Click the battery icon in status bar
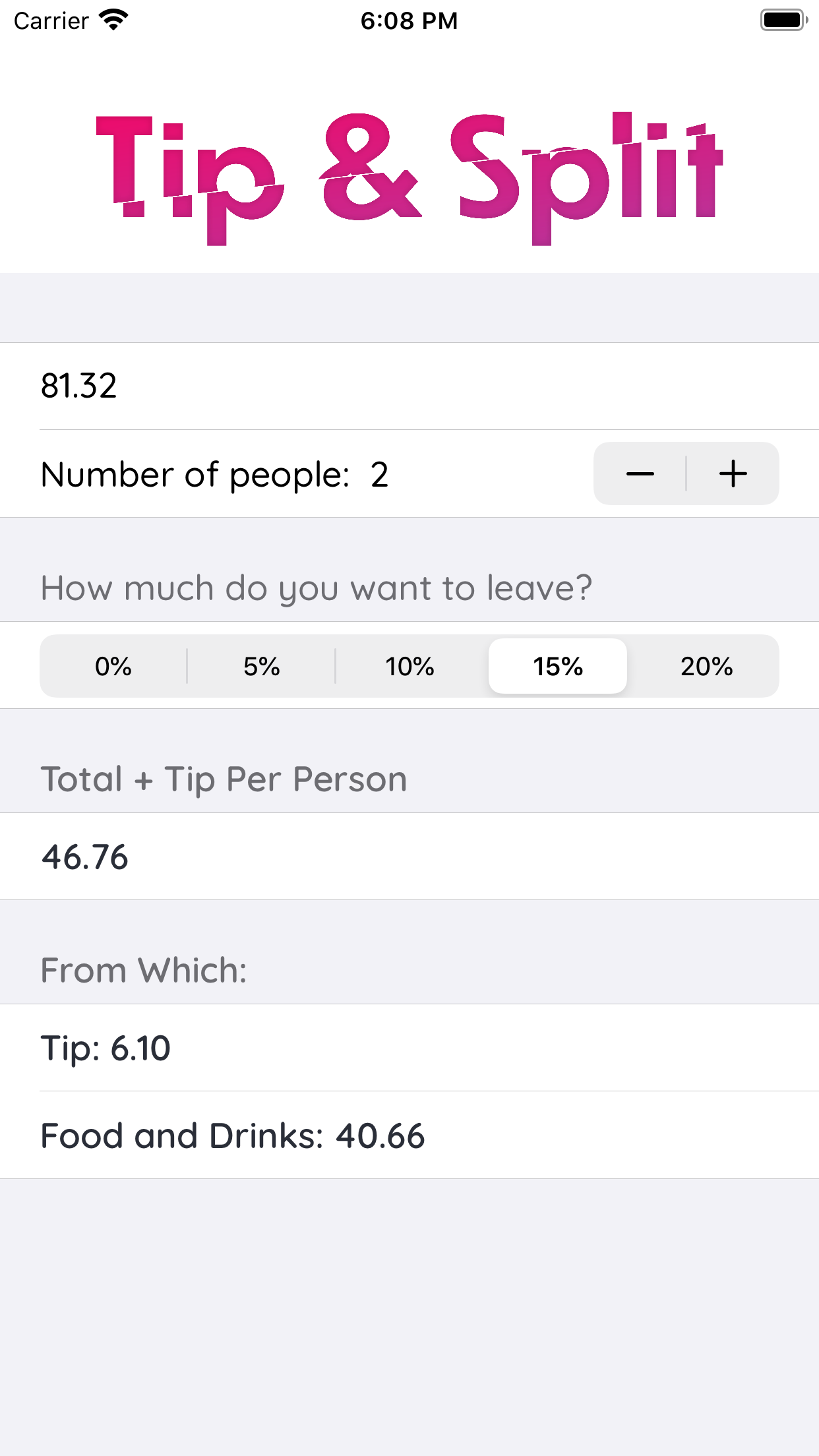Screen dimensions: 819x1456 782,20
